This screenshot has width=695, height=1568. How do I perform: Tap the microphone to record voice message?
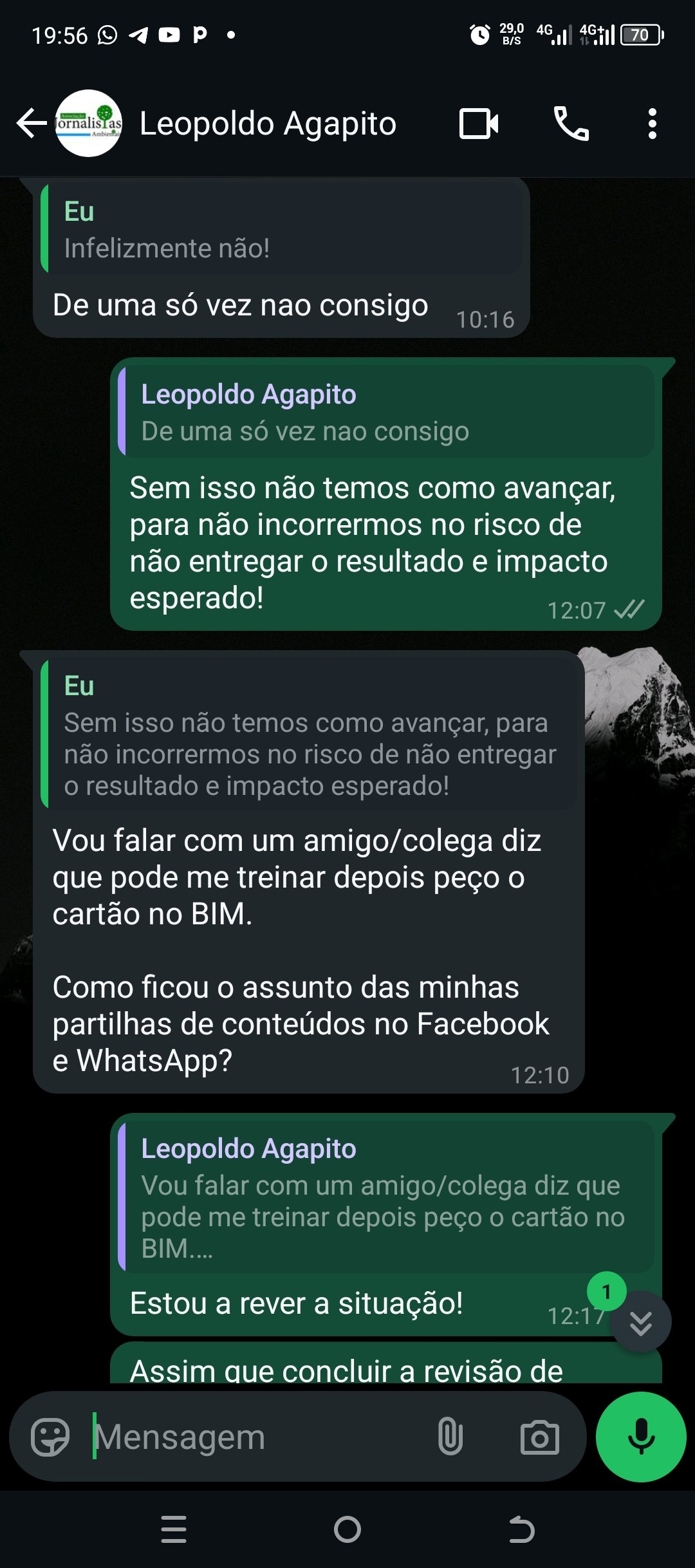click(641, 1437)
